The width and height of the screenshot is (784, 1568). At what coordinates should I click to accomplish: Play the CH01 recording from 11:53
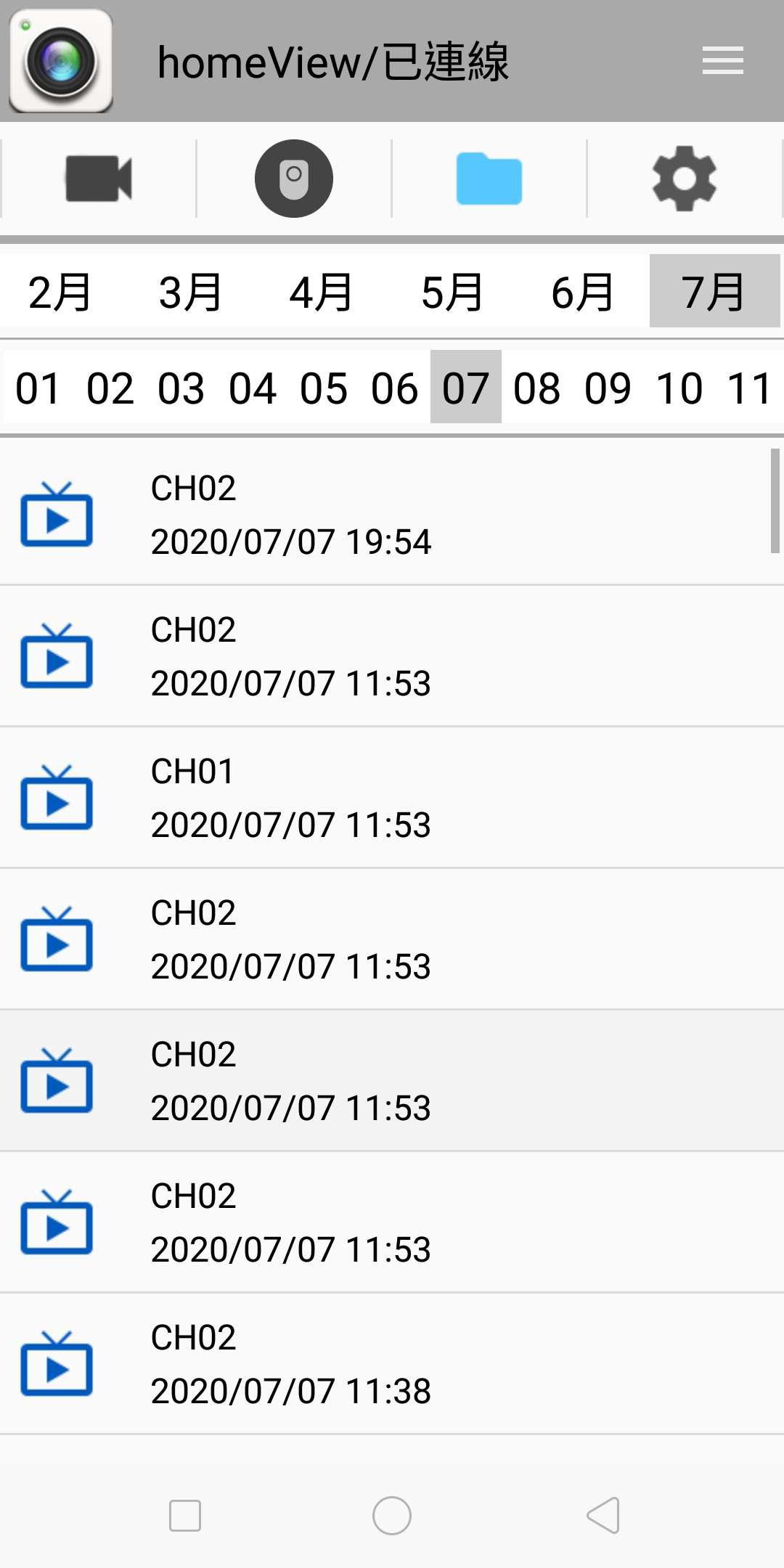point(392,799)
